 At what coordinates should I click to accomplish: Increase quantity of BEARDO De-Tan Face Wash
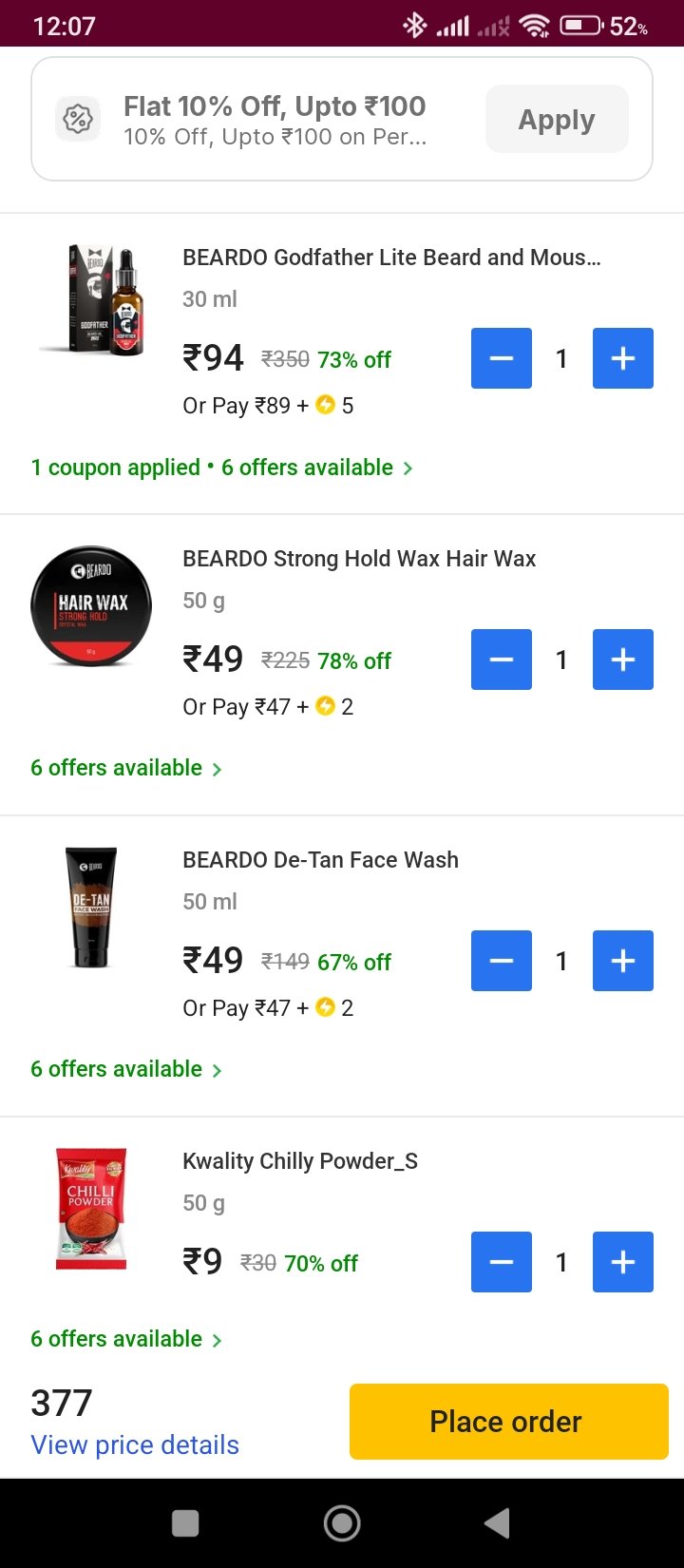click(622, 961)
